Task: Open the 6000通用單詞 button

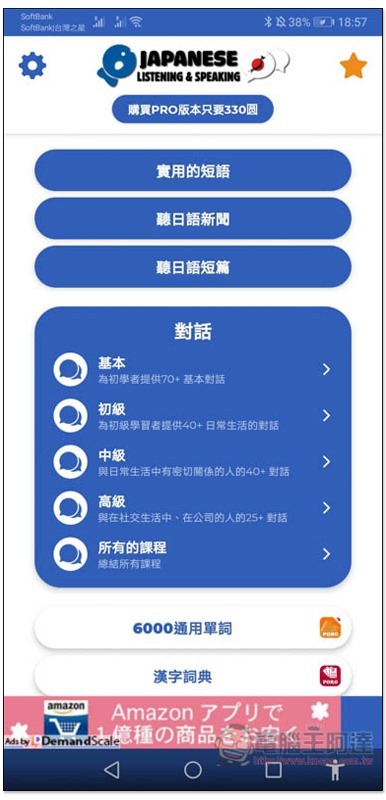Action: (193, 628)
